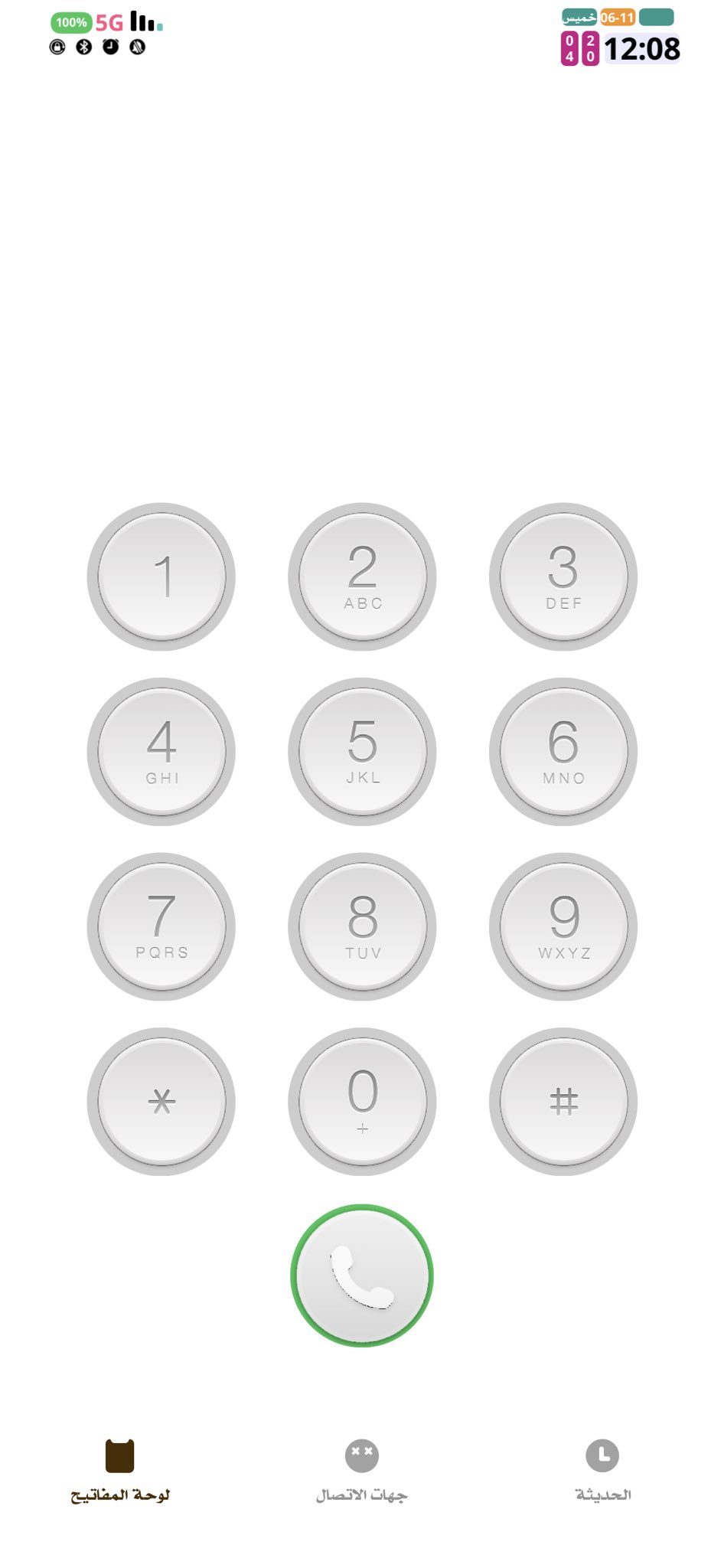Tap the hash key
This screenshot has width=724, height=1568.
coord(563,1102)
